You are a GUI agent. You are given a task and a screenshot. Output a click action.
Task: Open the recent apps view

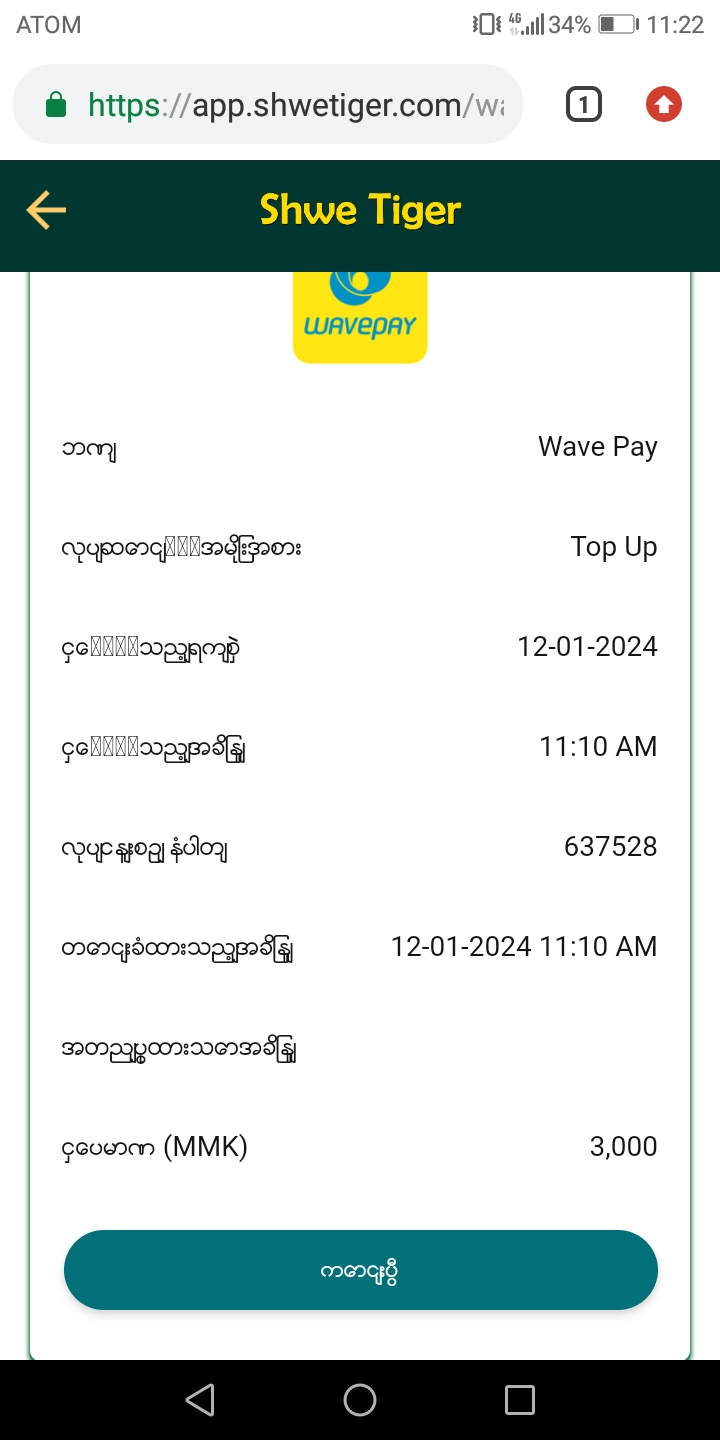(520, 1400)
